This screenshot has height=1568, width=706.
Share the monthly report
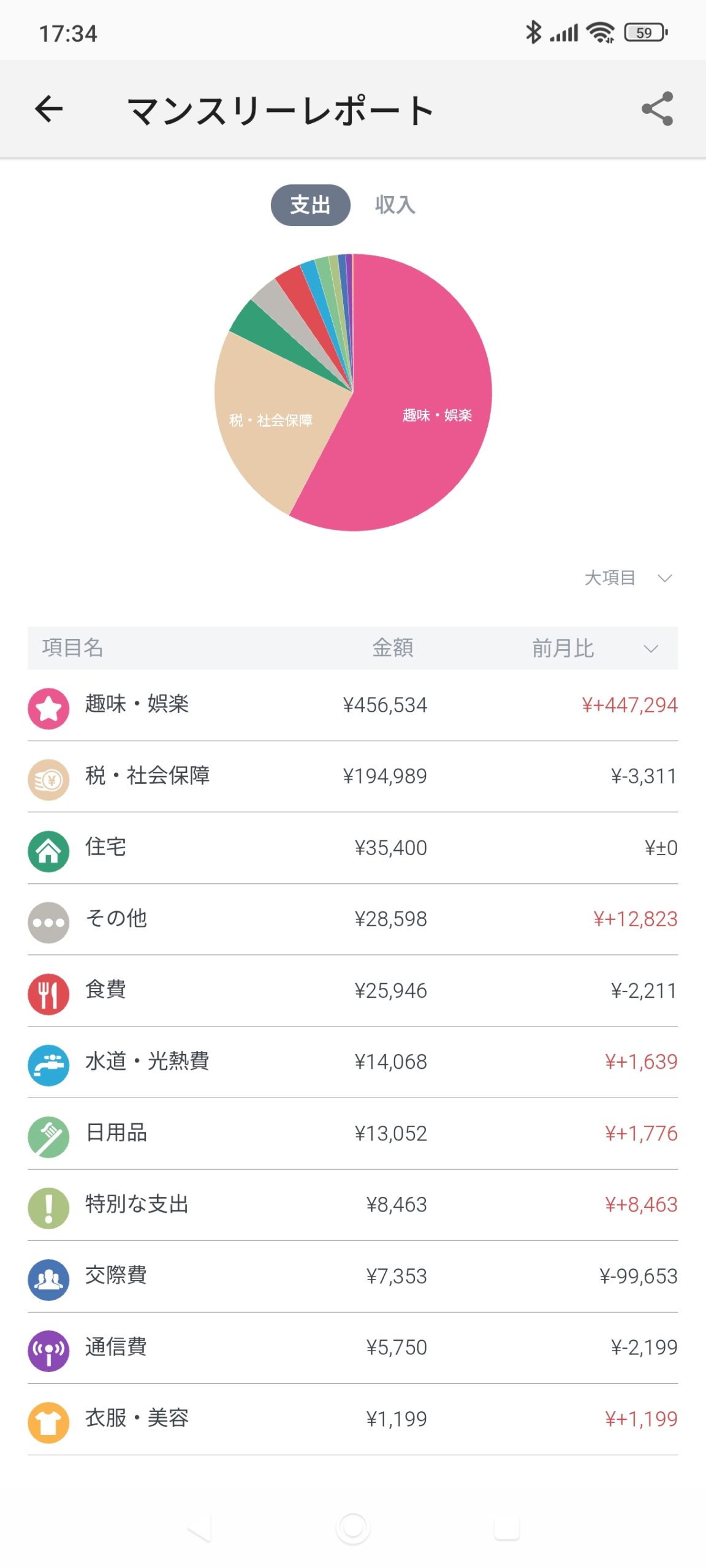(x=657, y=109)
